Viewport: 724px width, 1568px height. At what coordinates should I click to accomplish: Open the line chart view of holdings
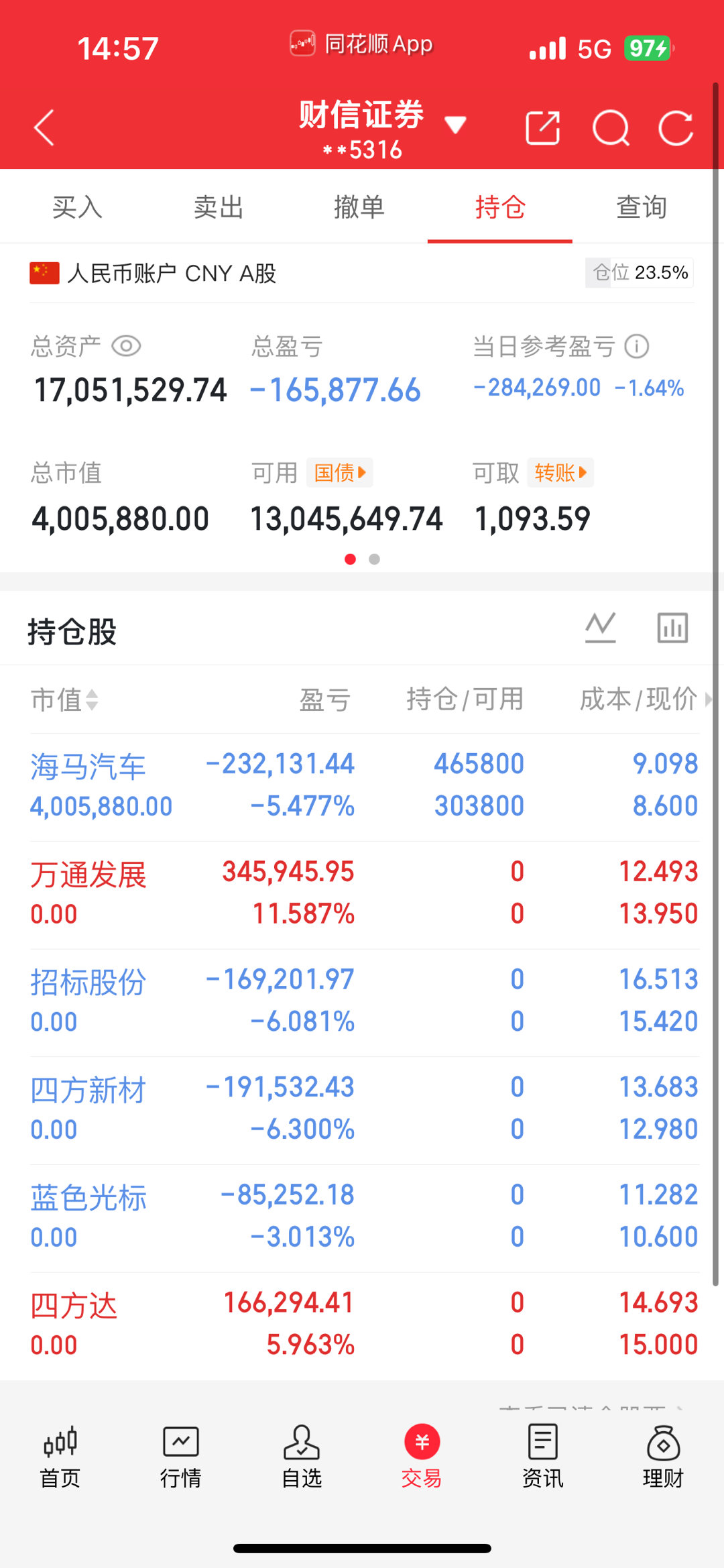601,628
